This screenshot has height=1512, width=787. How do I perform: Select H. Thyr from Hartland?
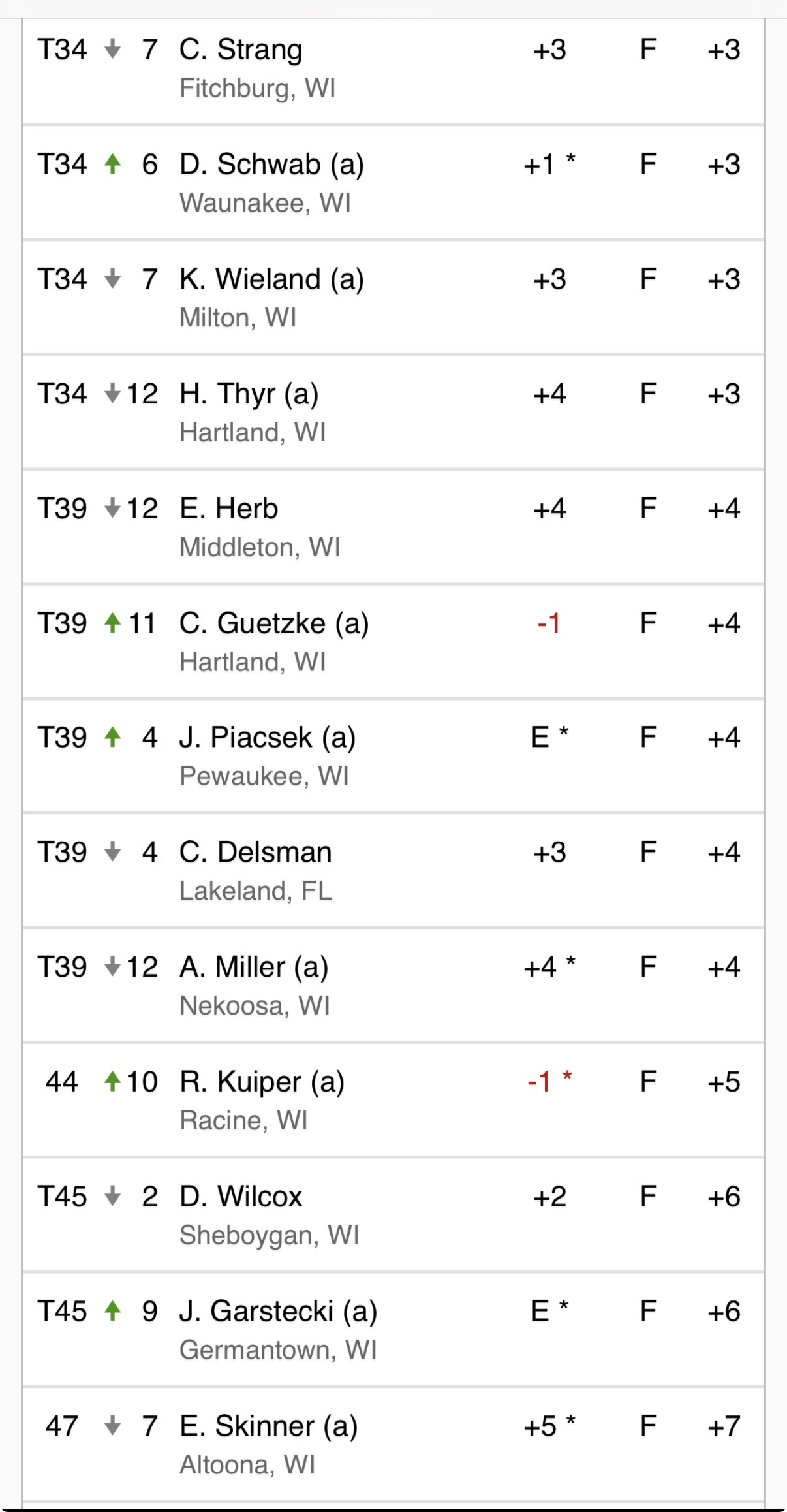point(393,412)
